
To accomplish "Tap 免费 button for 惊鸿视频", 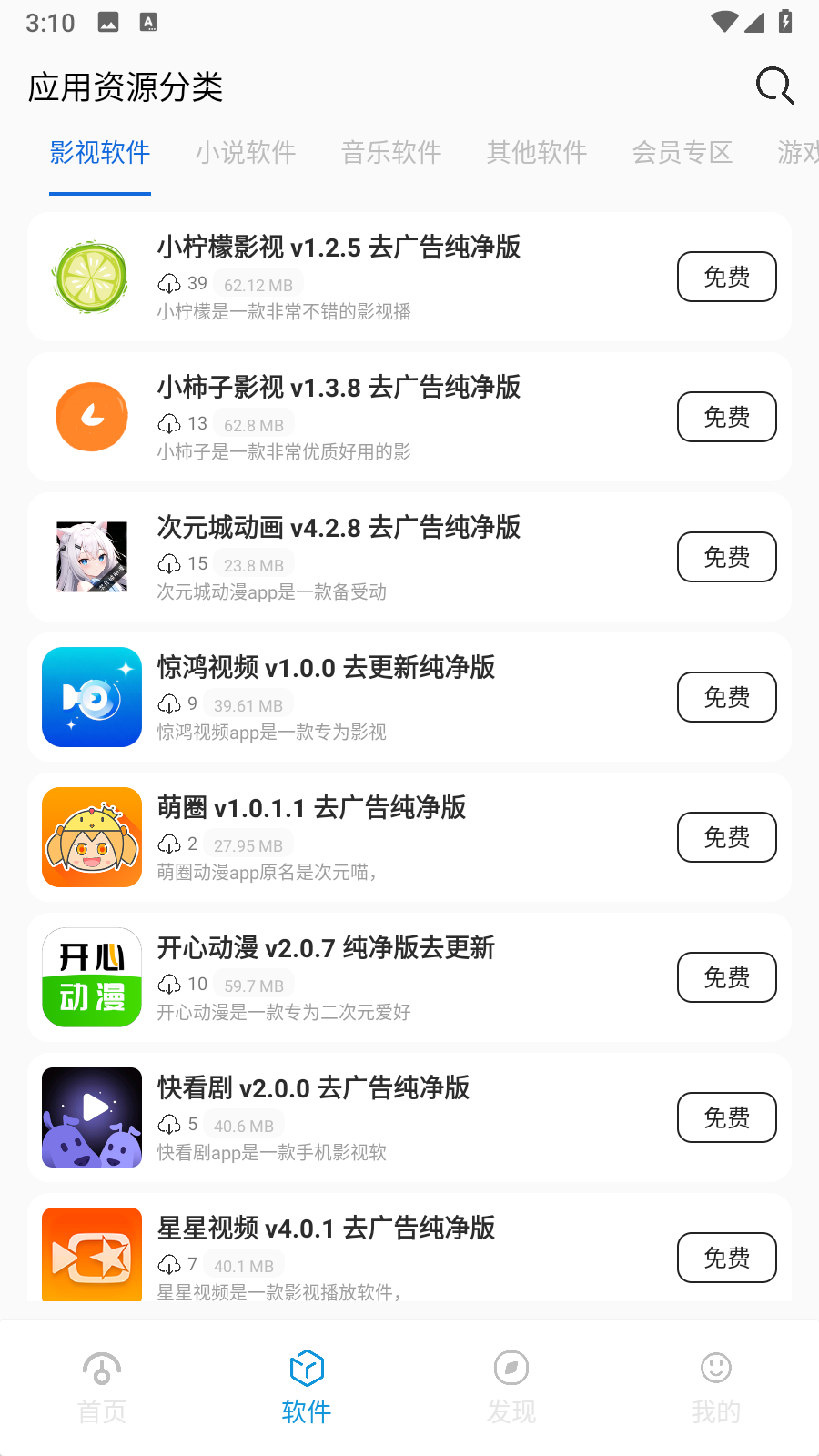I will pos(727,697).
